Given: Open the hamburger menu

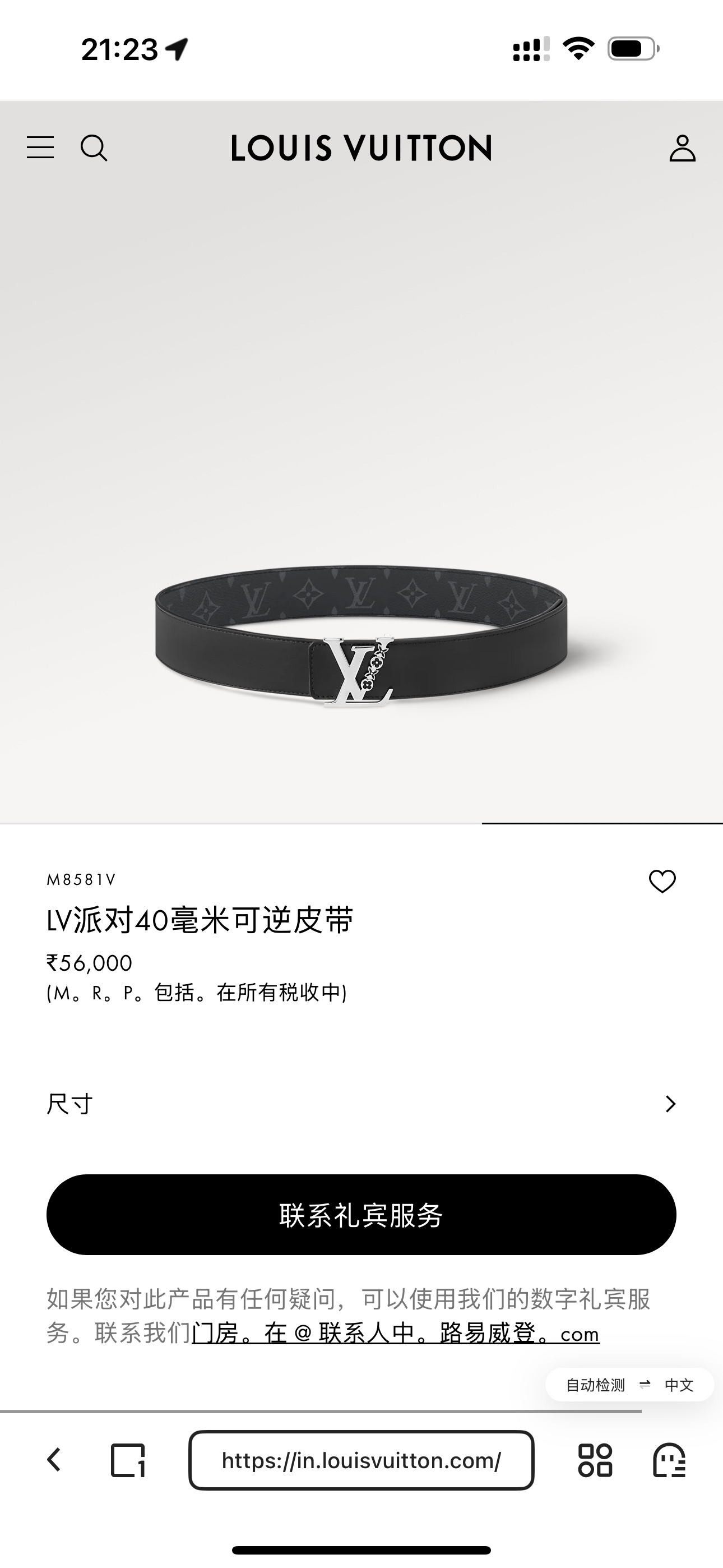Looking at the screenshot, I should (40, 148).
